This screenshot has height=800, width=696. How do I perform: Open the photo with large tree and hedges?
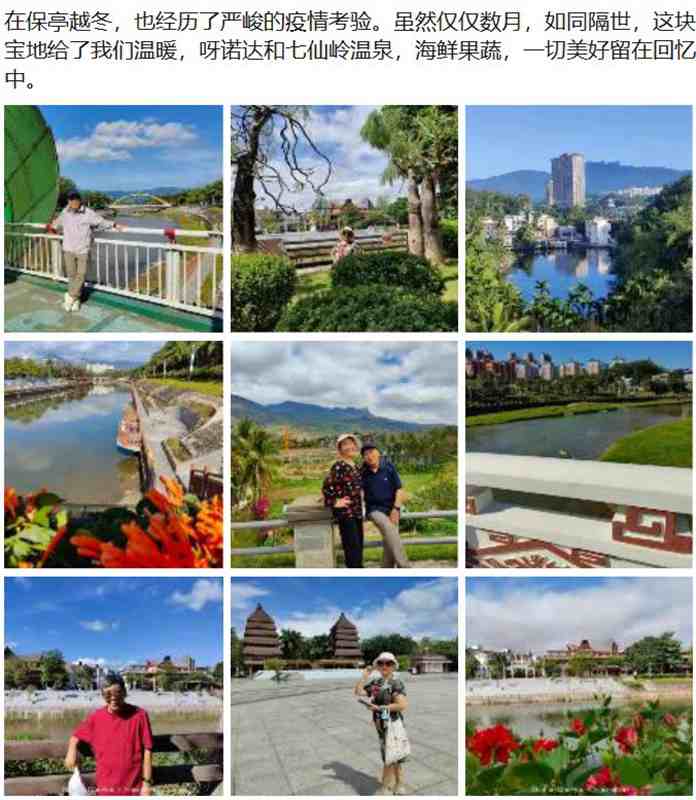(344, 218)
